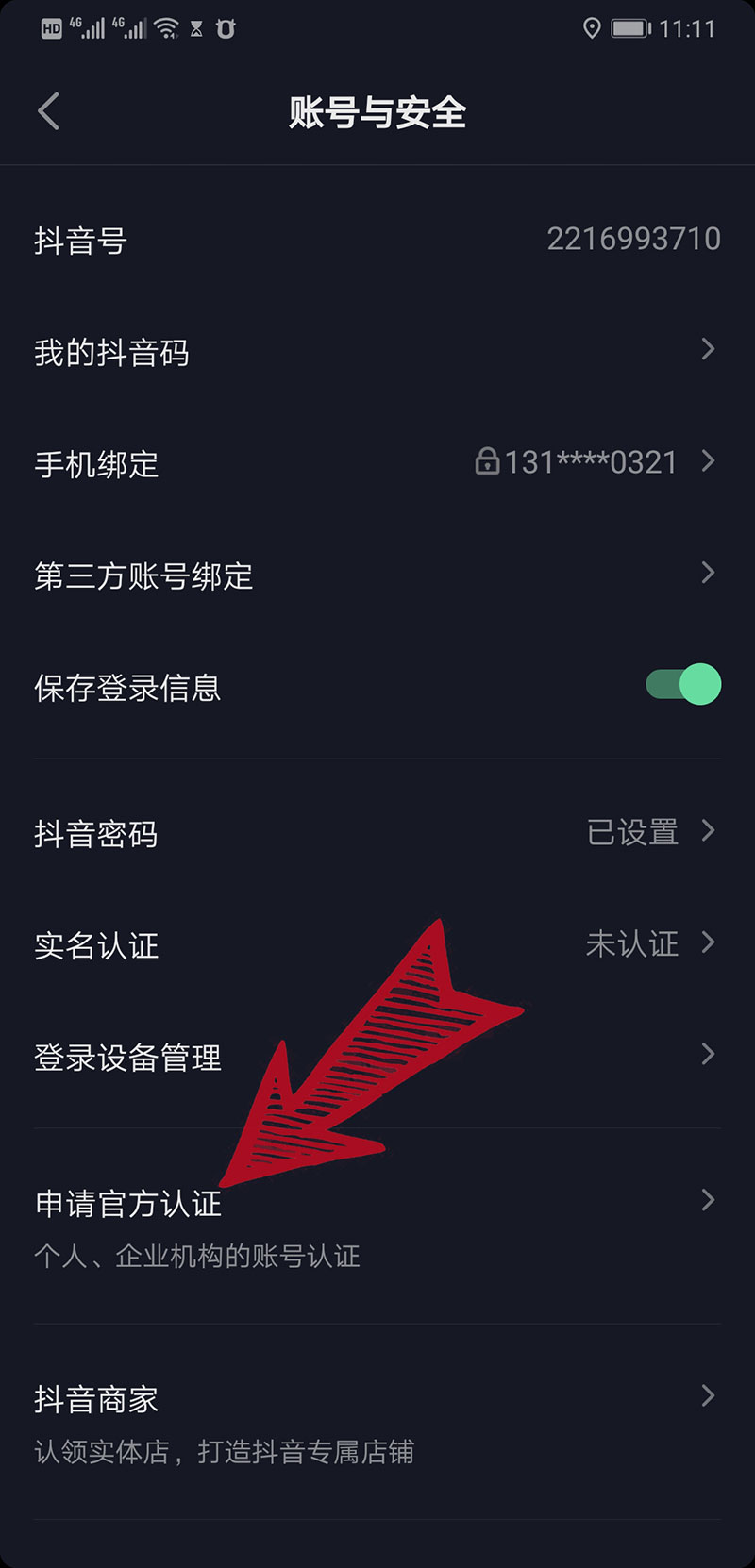Open 第三方账号绑定 row
755x1568 pixels.
(x=377, y=575)
